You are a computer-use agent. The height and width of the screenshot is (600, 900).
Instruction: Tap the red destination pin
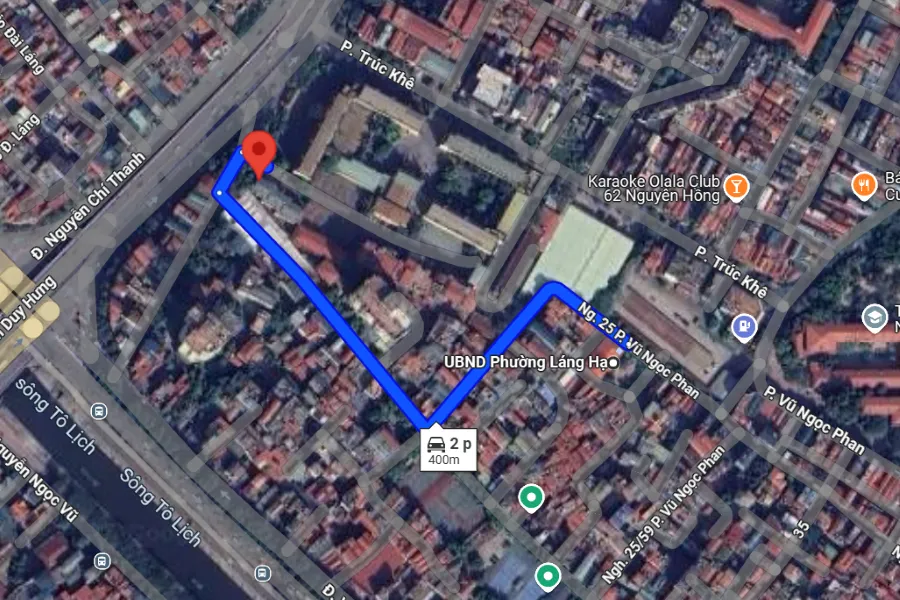[x=260, y=153]
